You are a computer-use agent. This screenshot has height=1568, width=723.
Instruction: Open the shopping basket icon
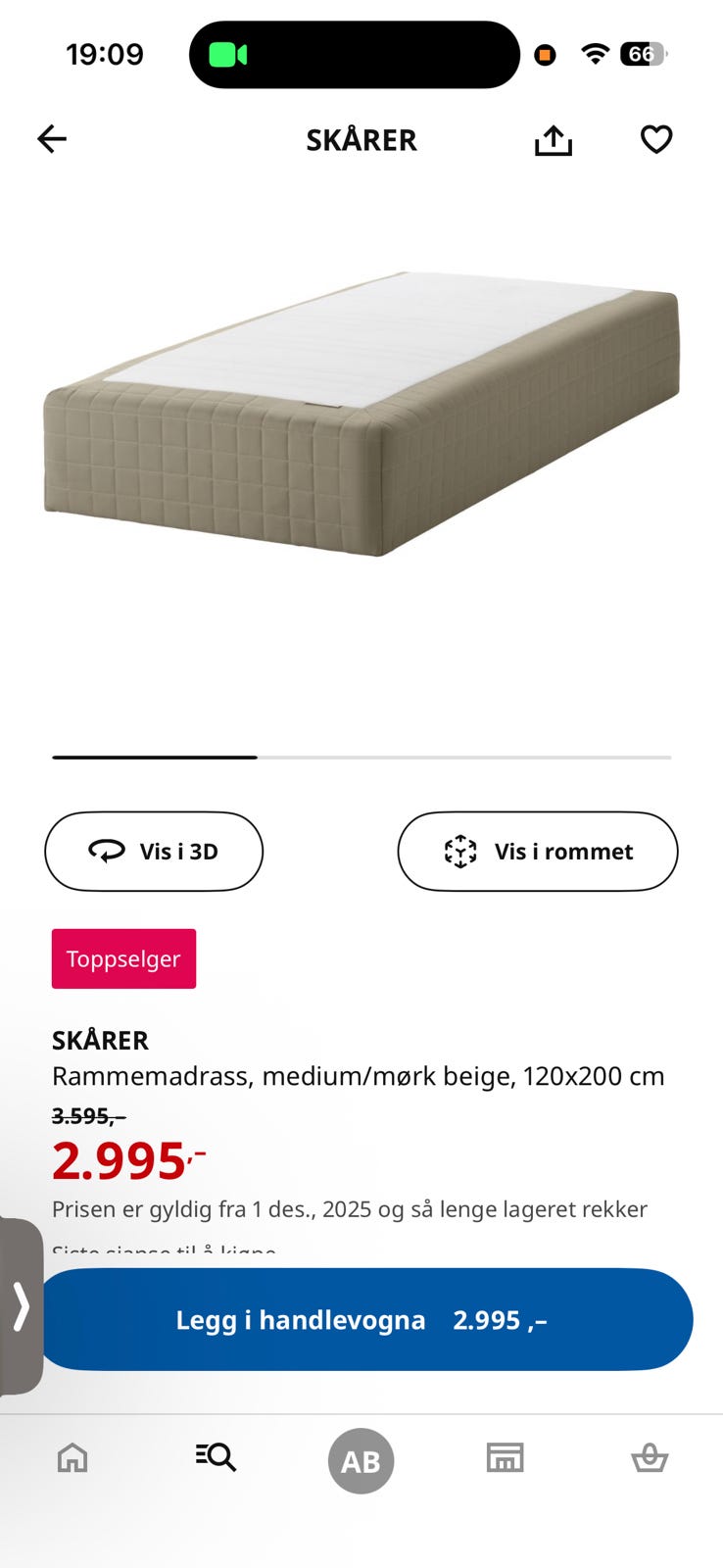coord(650,1459)
